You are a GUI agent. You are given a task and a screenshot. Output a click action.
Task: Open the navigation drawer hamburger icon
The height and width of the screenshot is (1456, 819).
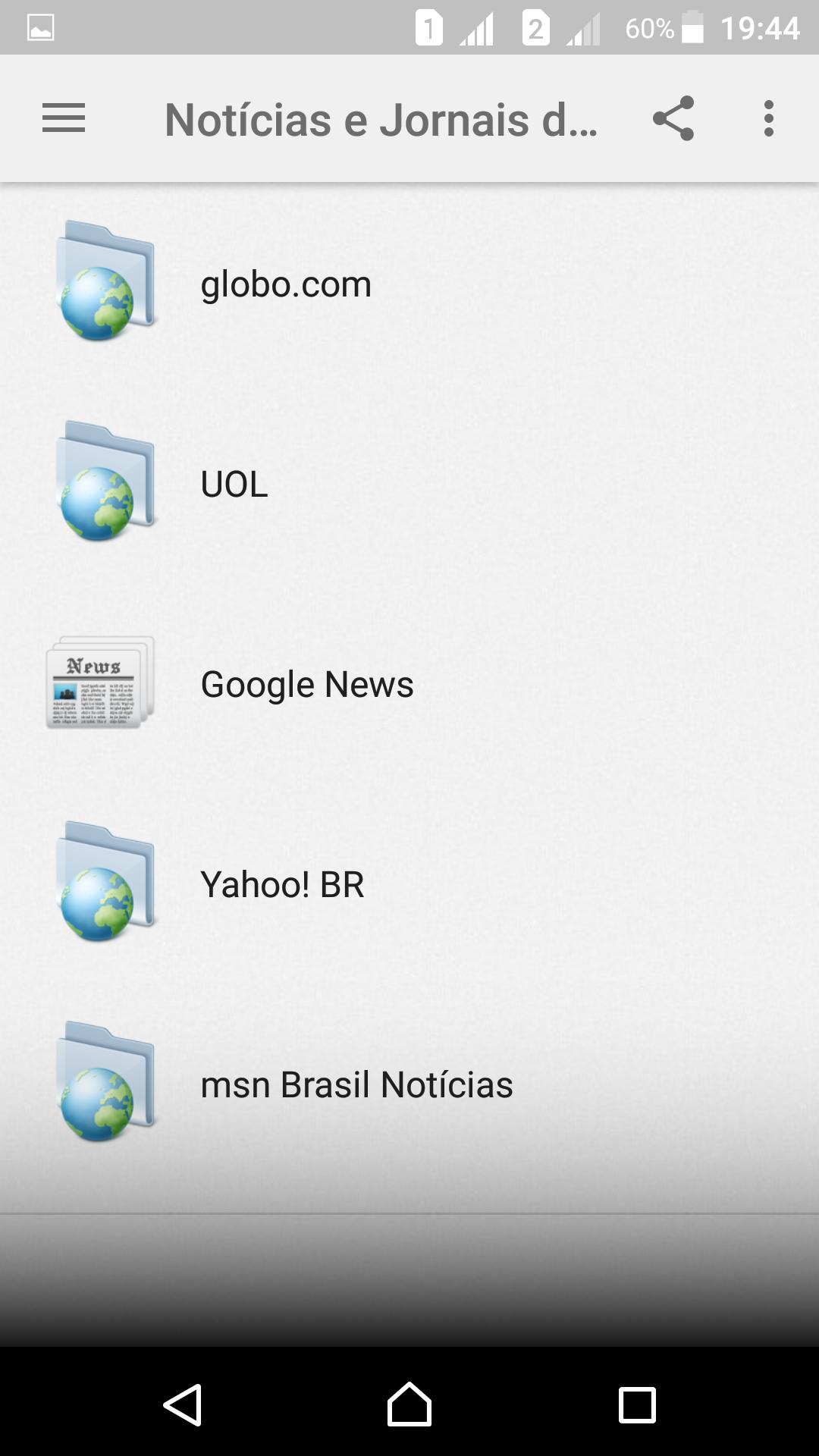(x=63, y=118)
